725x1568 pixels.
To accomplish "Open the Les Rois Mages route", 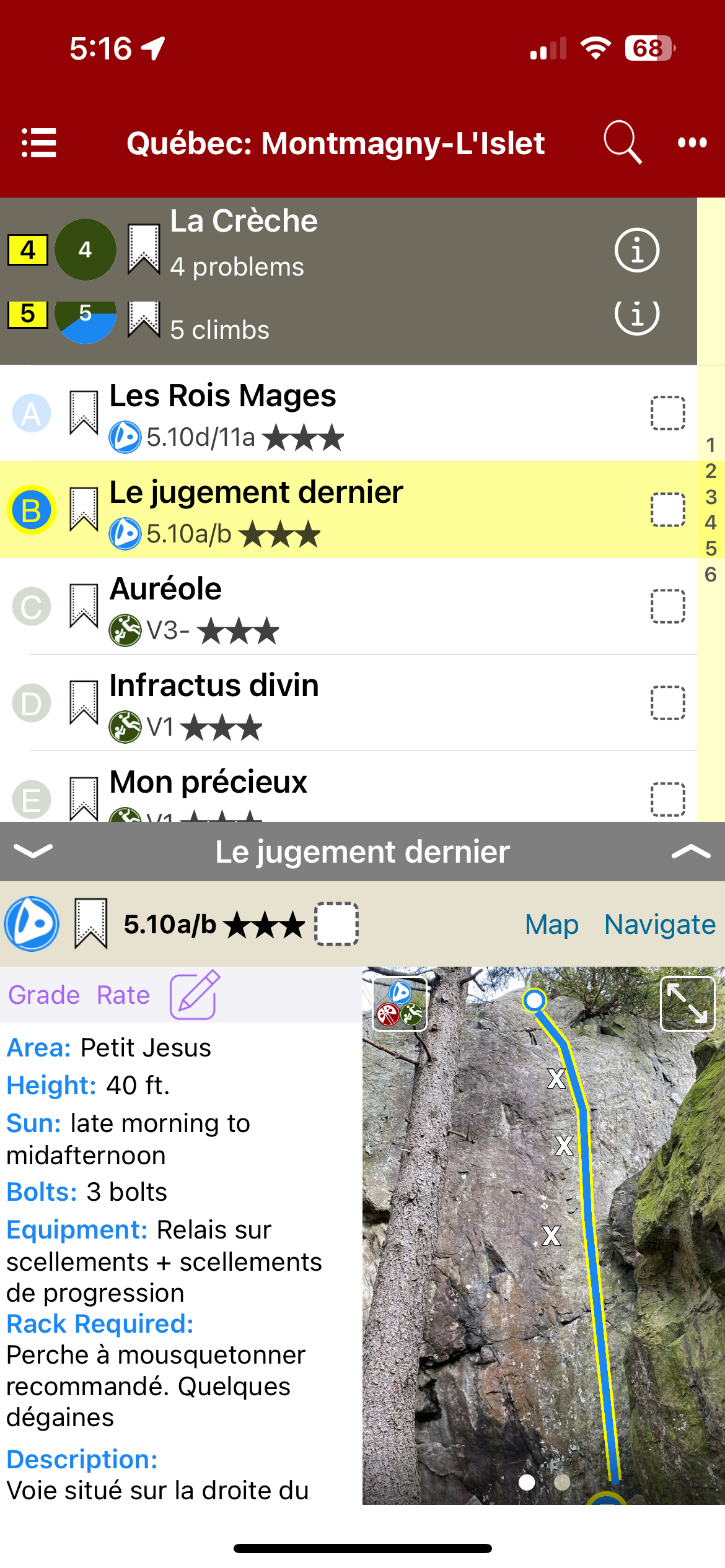I will click(222, 396).
